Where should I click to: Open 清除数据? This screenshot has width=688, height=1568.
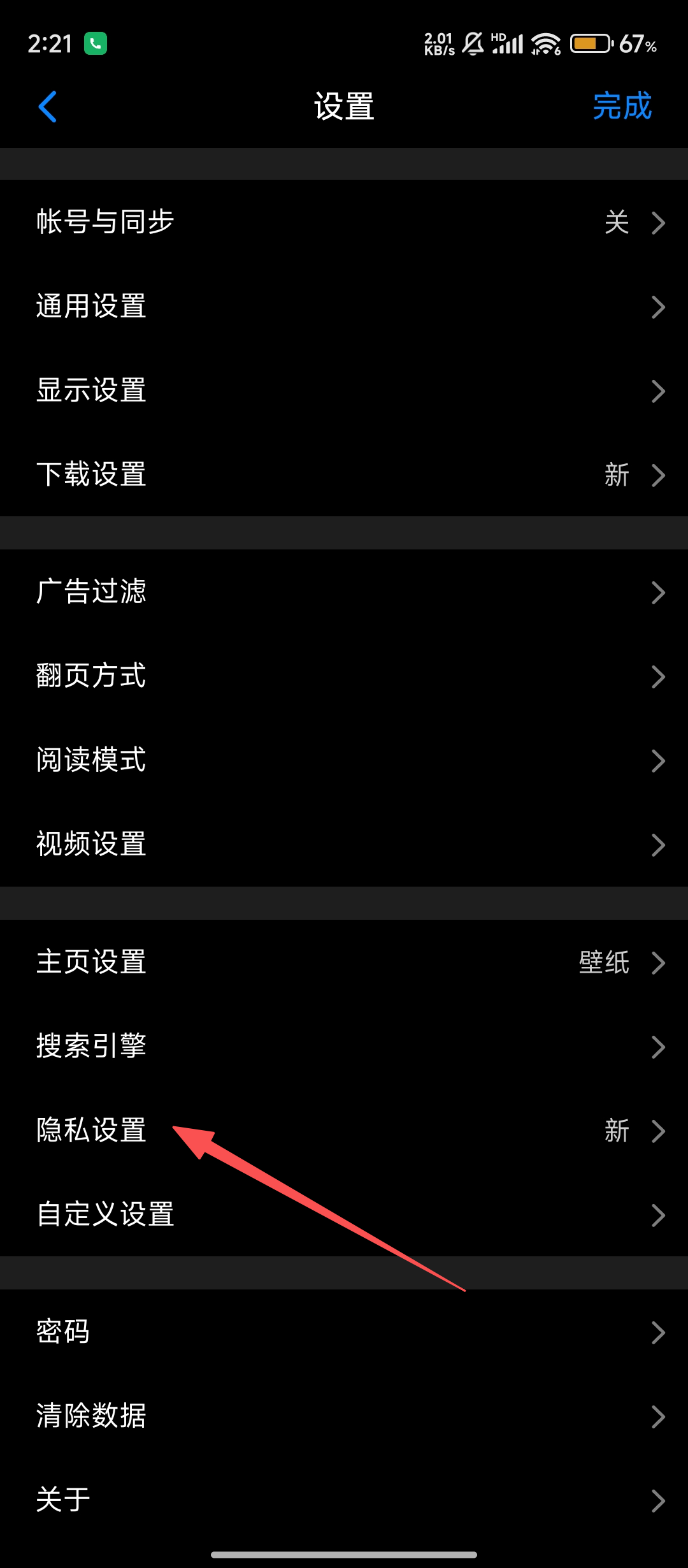[344, 1416]
